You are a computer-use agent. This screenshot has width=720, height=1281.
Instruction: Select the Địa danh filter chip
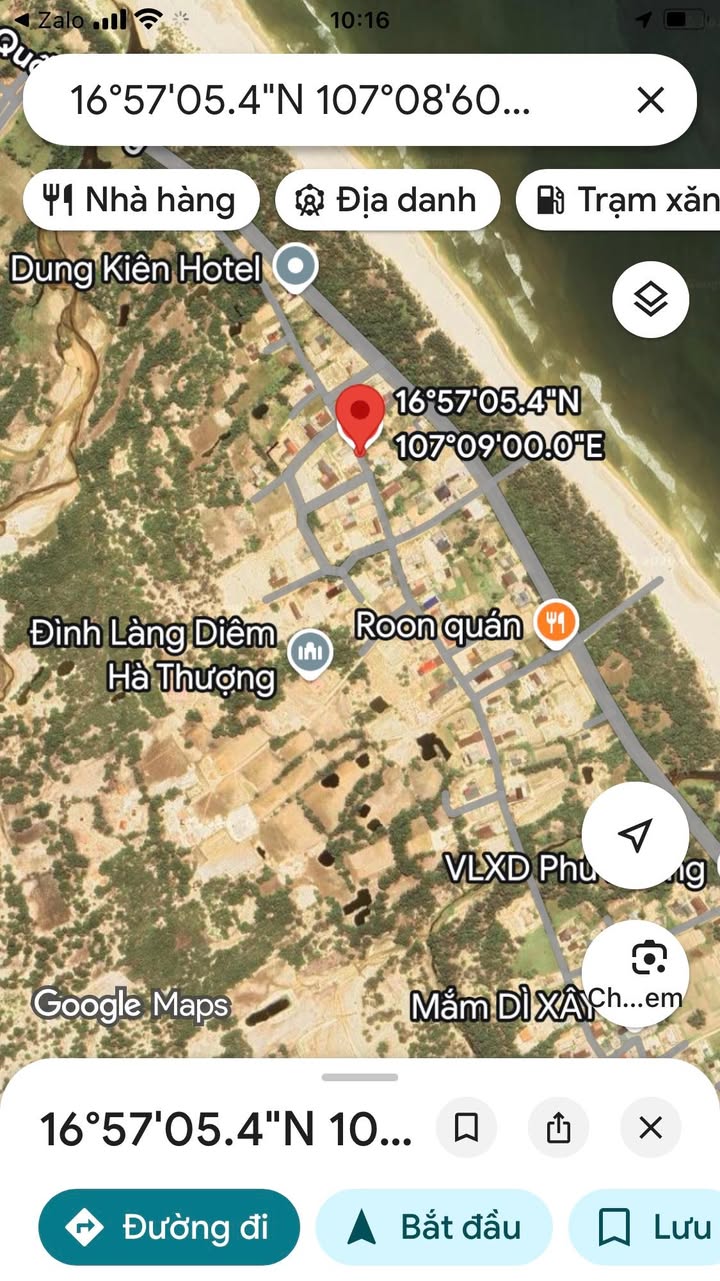(387, 200)
